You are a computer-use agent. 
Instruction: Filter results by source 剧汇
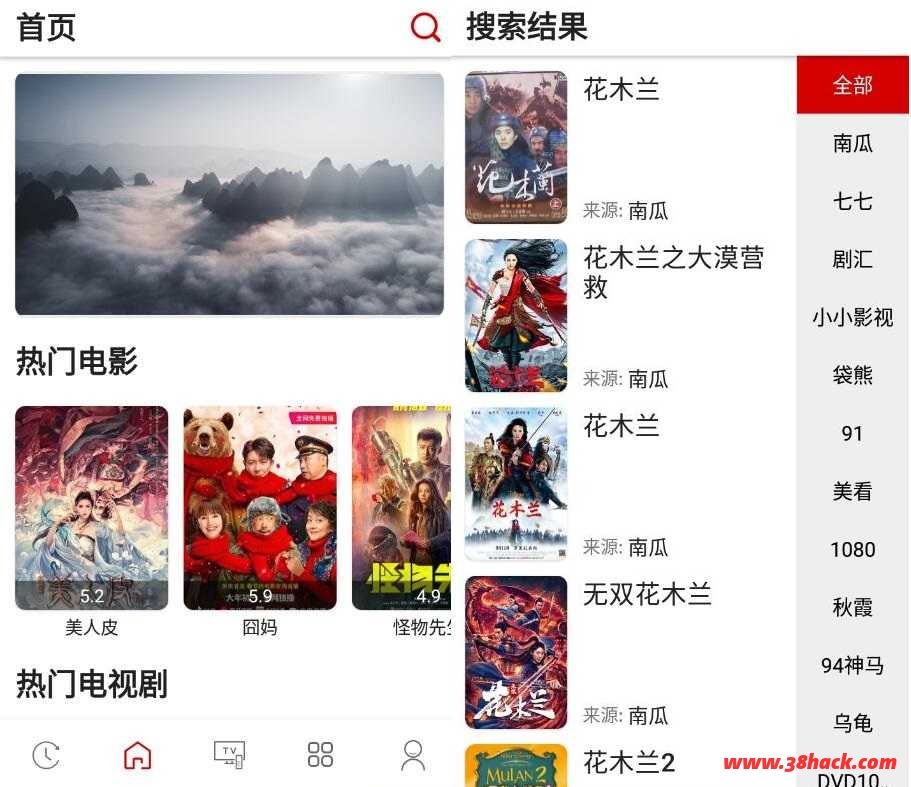tap(852, 259)
